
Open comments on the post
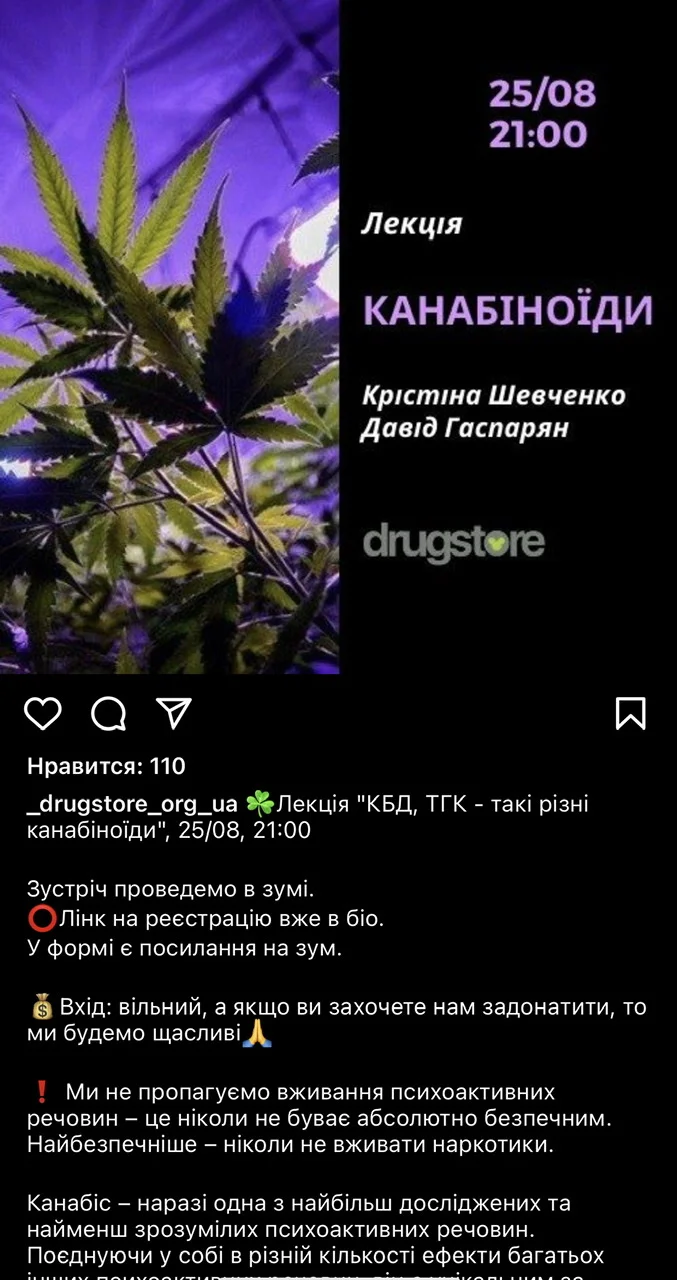coord(108,713)
